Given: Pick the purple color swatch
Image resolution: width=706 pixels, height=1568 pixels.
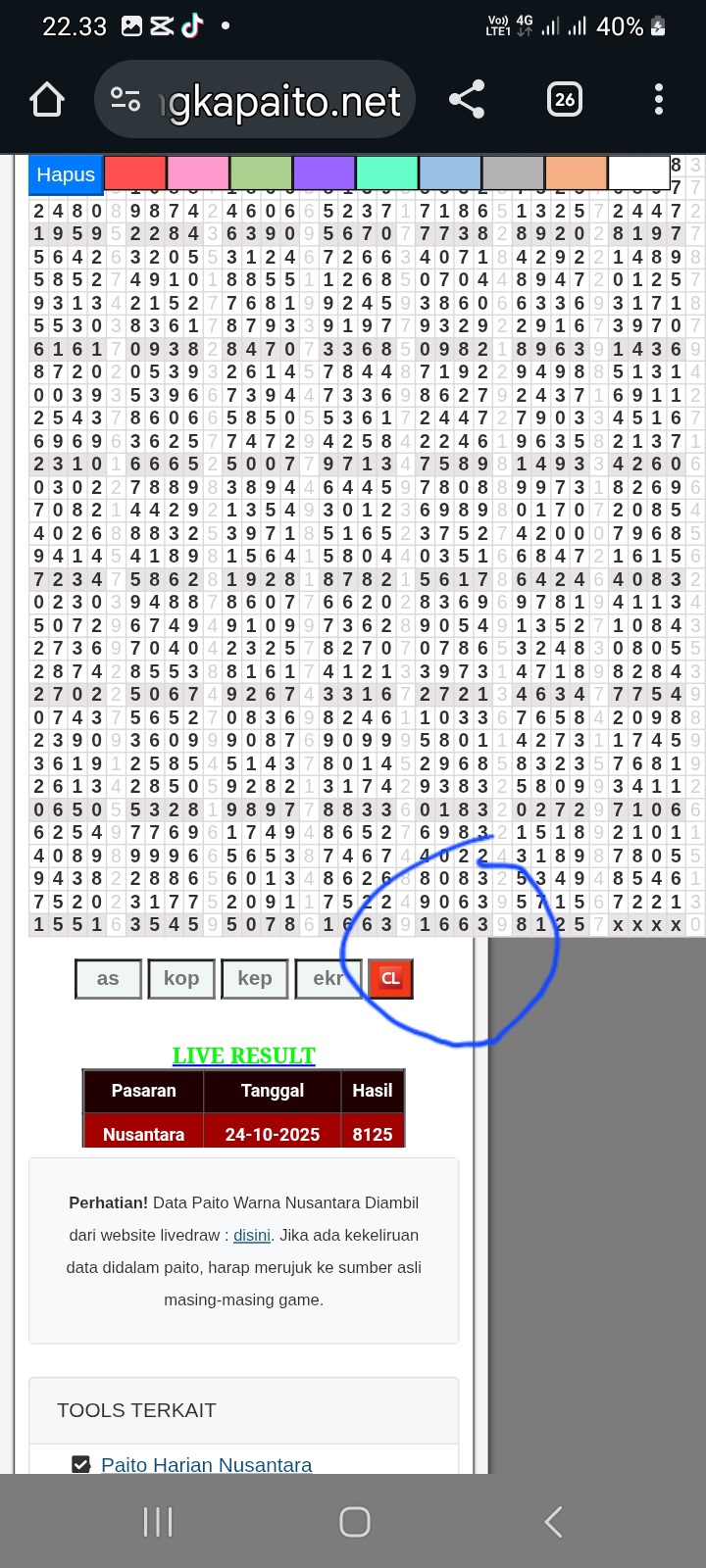Looking at the screenshot, I should click(324, 173).
